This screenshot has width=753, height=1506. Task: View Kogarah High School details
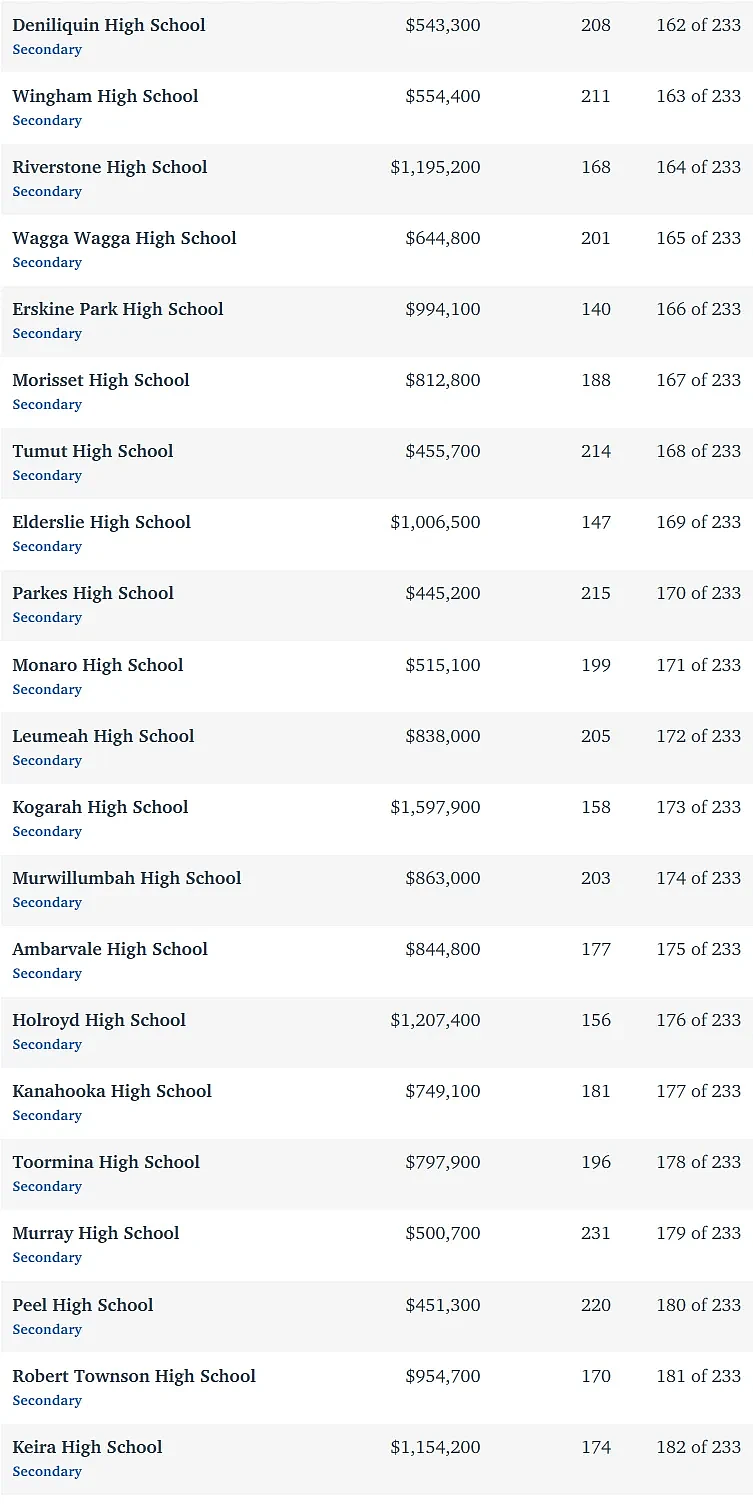(x=100, y=807)
